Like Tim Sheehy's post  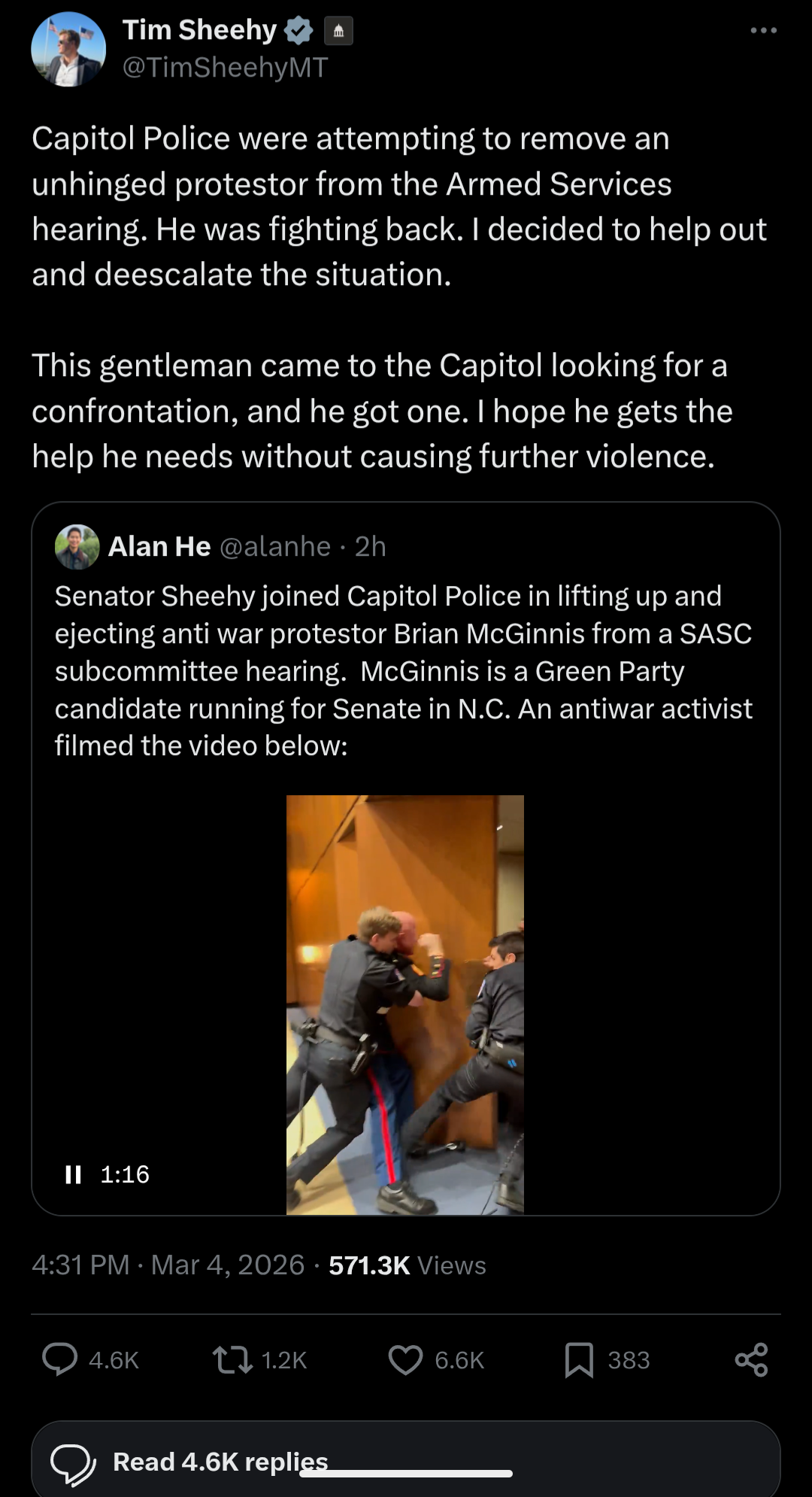406,1360
